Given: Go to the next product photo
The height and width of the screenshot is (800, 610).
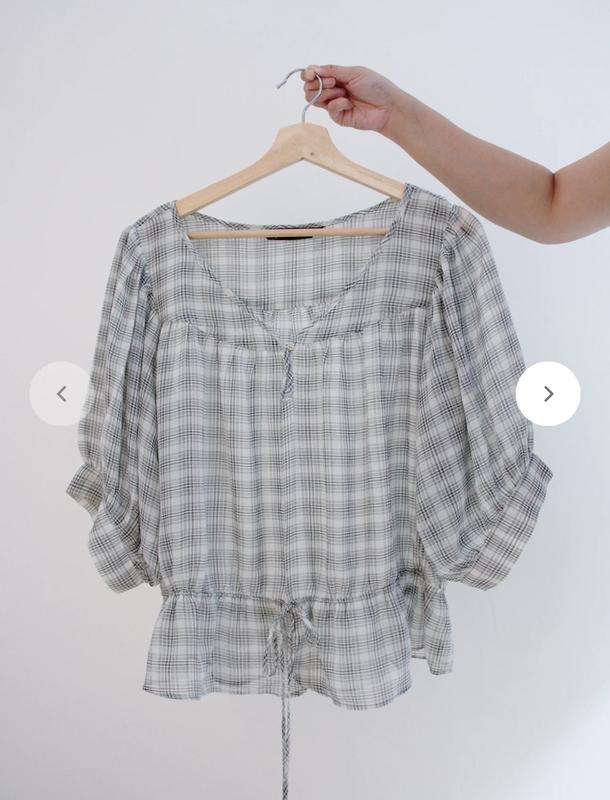Looking at the screenshot, I should pos(548,394).
